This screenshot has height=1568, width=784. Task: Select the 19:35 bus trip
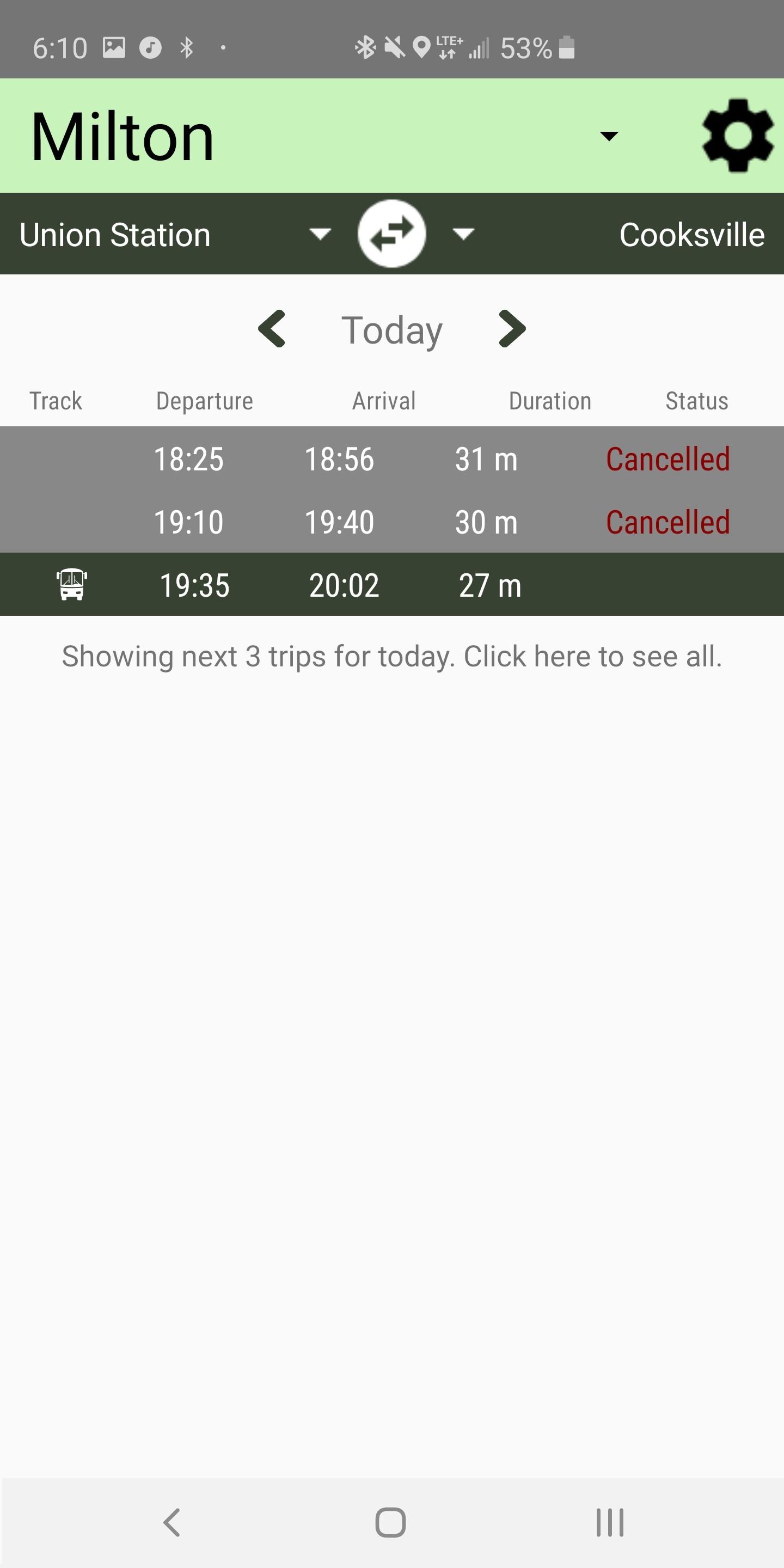point(392,585)
